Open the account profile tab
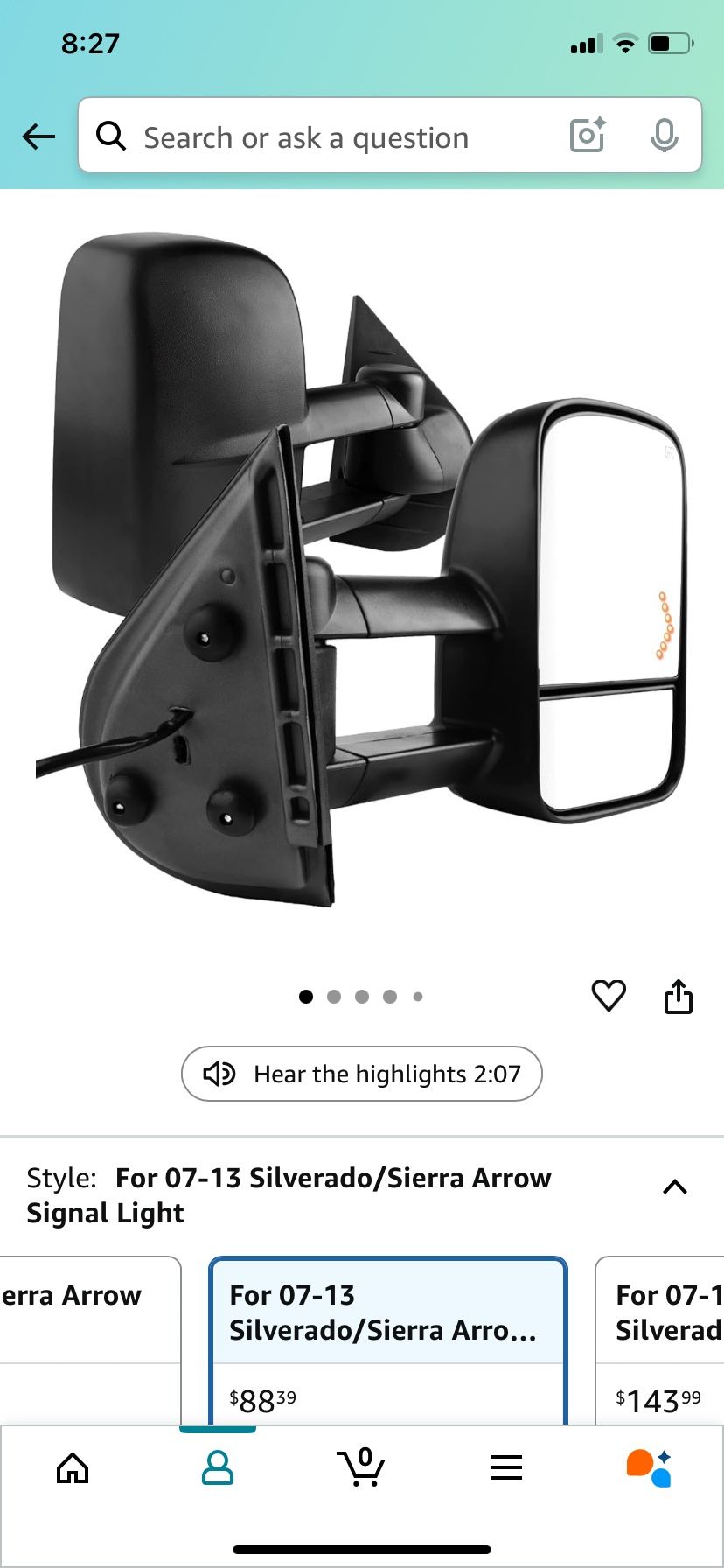Image resolution: width=724 pixels, height=1568 pixels. point(218,1467)
